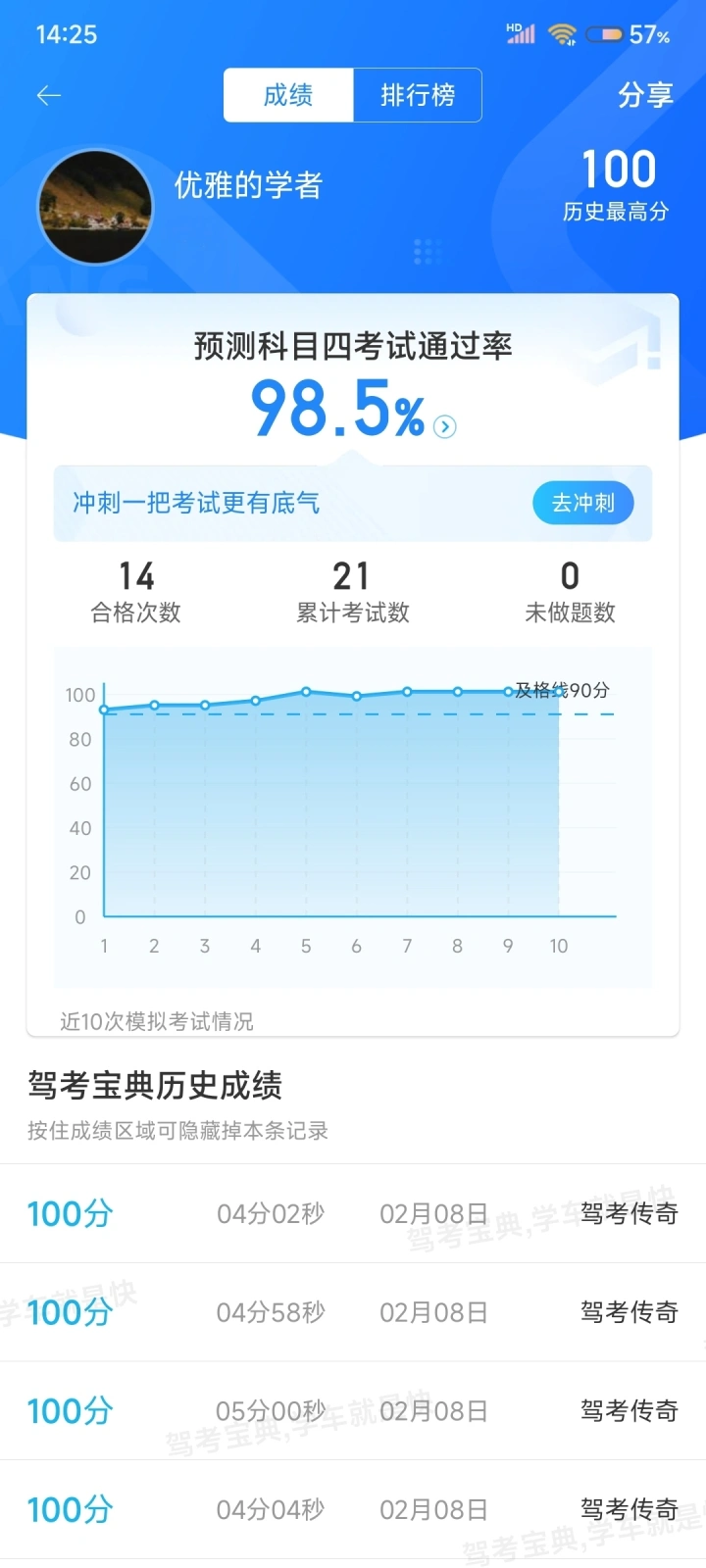The height and width of the screenshot is (1568, 706).
Task: Open the 100分 record taking 04分58秒
Action: (x=353, y=1312)
